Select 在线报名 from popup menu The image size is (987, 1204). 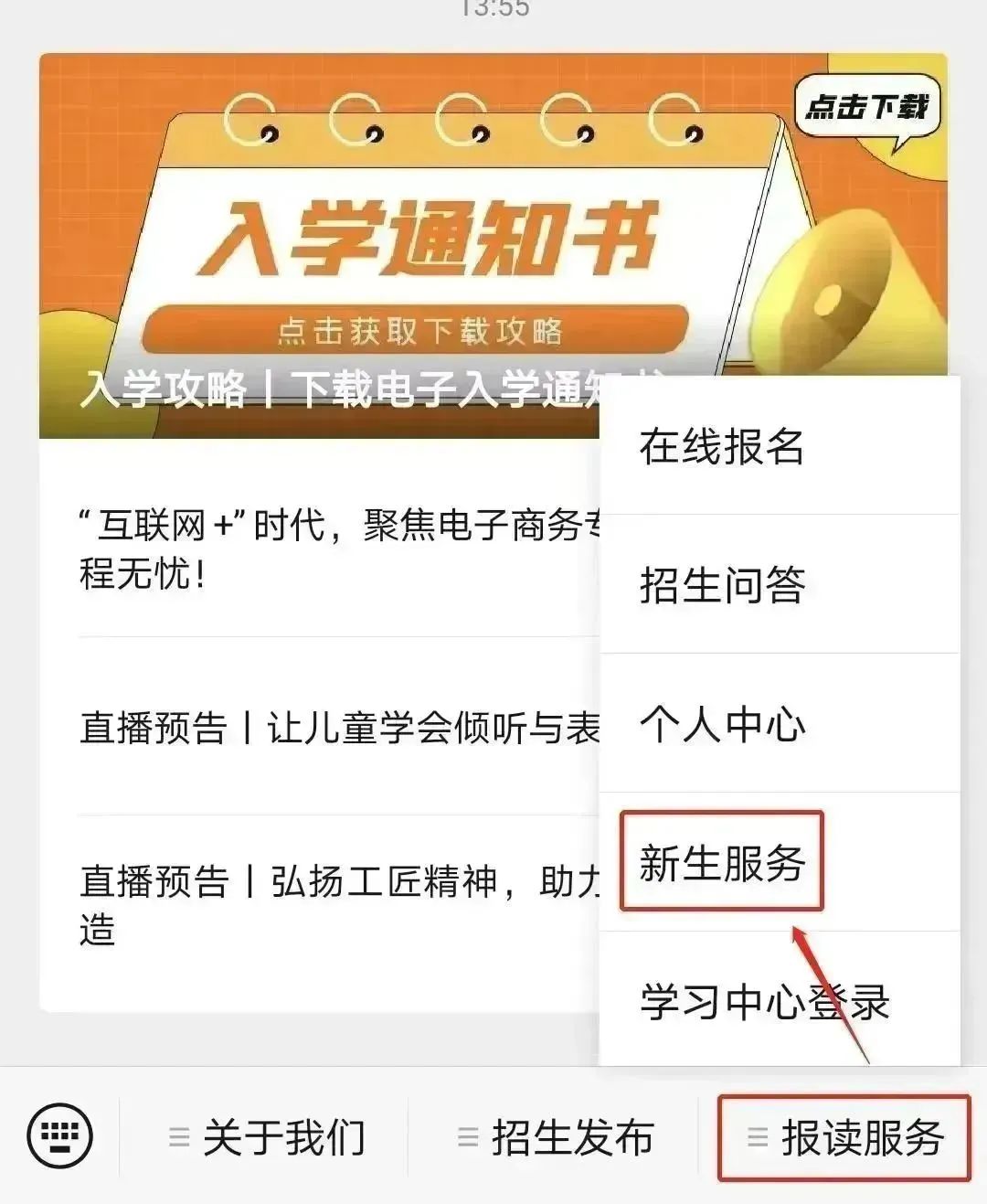[x=722, y=447]
